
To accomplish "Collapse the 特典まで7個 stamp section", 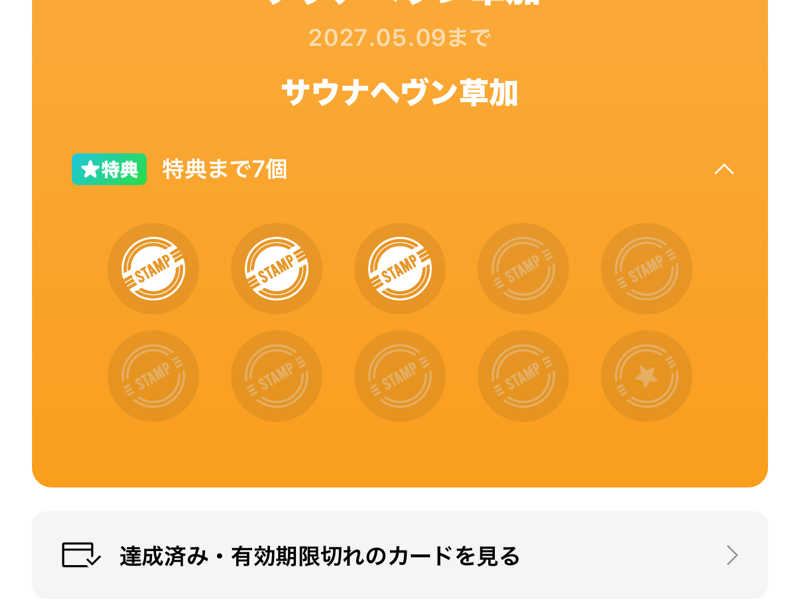I will 723,169.
